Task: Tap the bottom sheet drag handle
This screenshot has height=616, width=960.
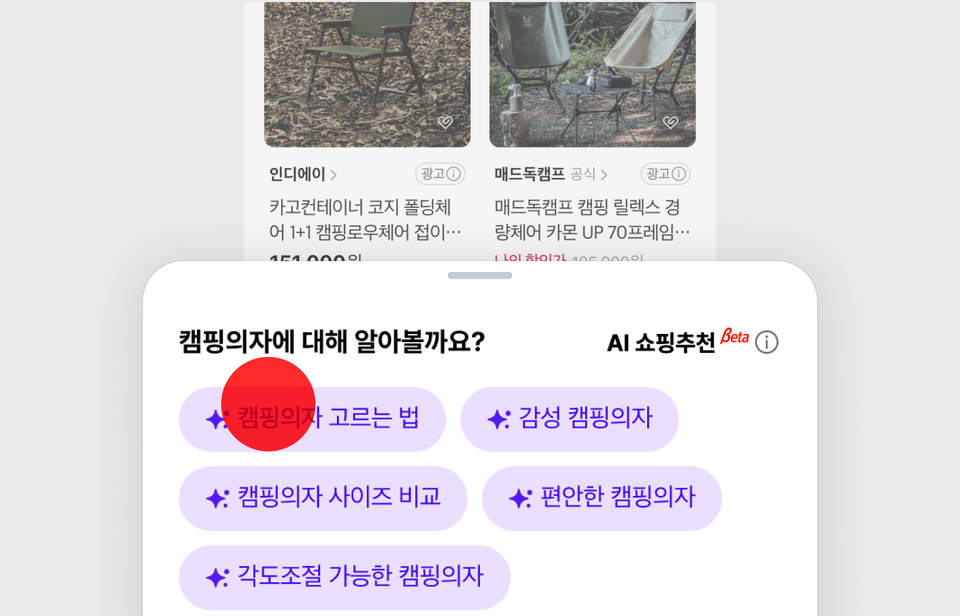Action: [x=480, y=276]
